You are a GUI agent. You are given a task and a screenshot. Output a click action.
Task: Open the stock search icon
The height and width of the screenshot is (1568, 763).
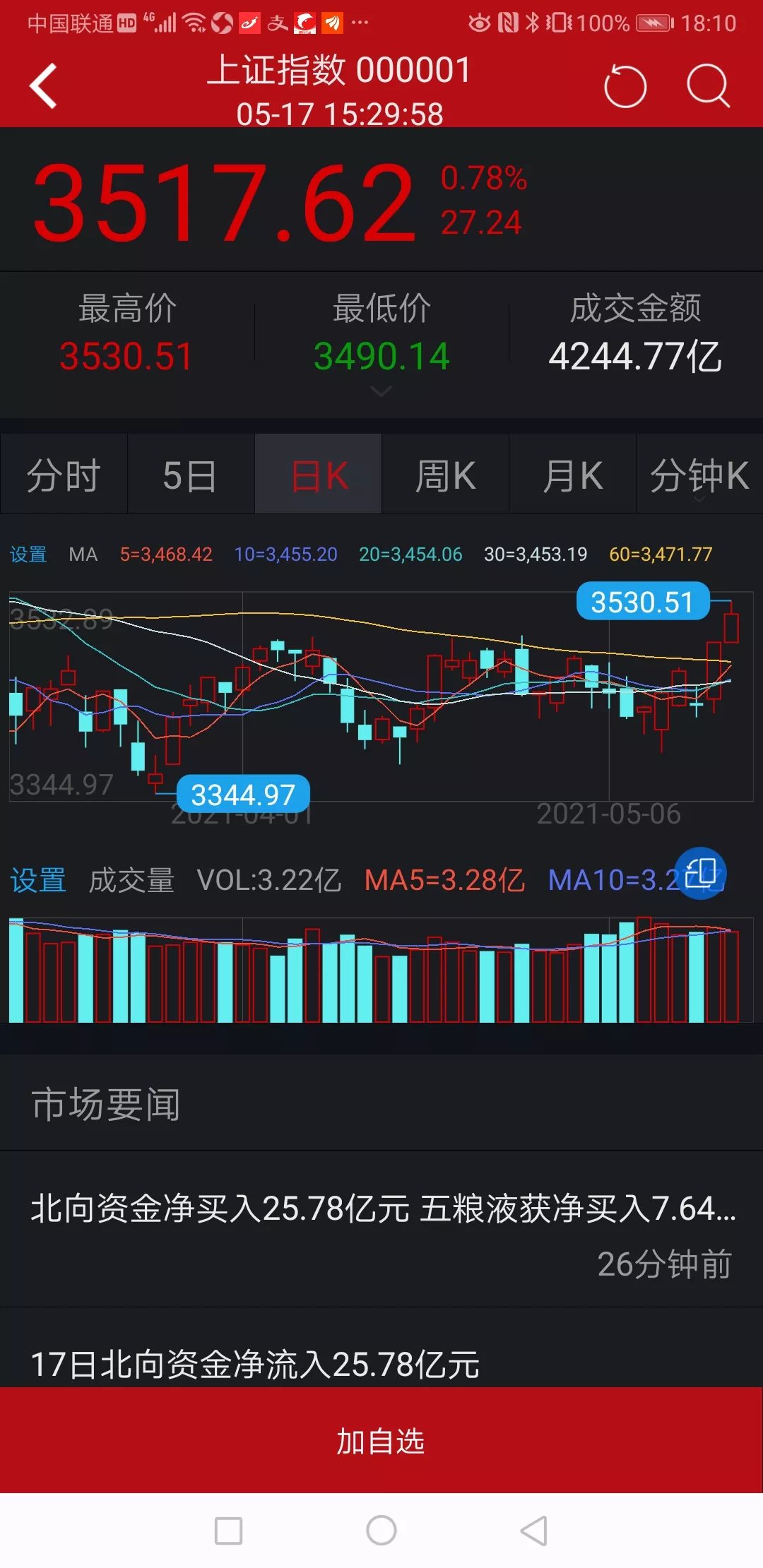708,86
